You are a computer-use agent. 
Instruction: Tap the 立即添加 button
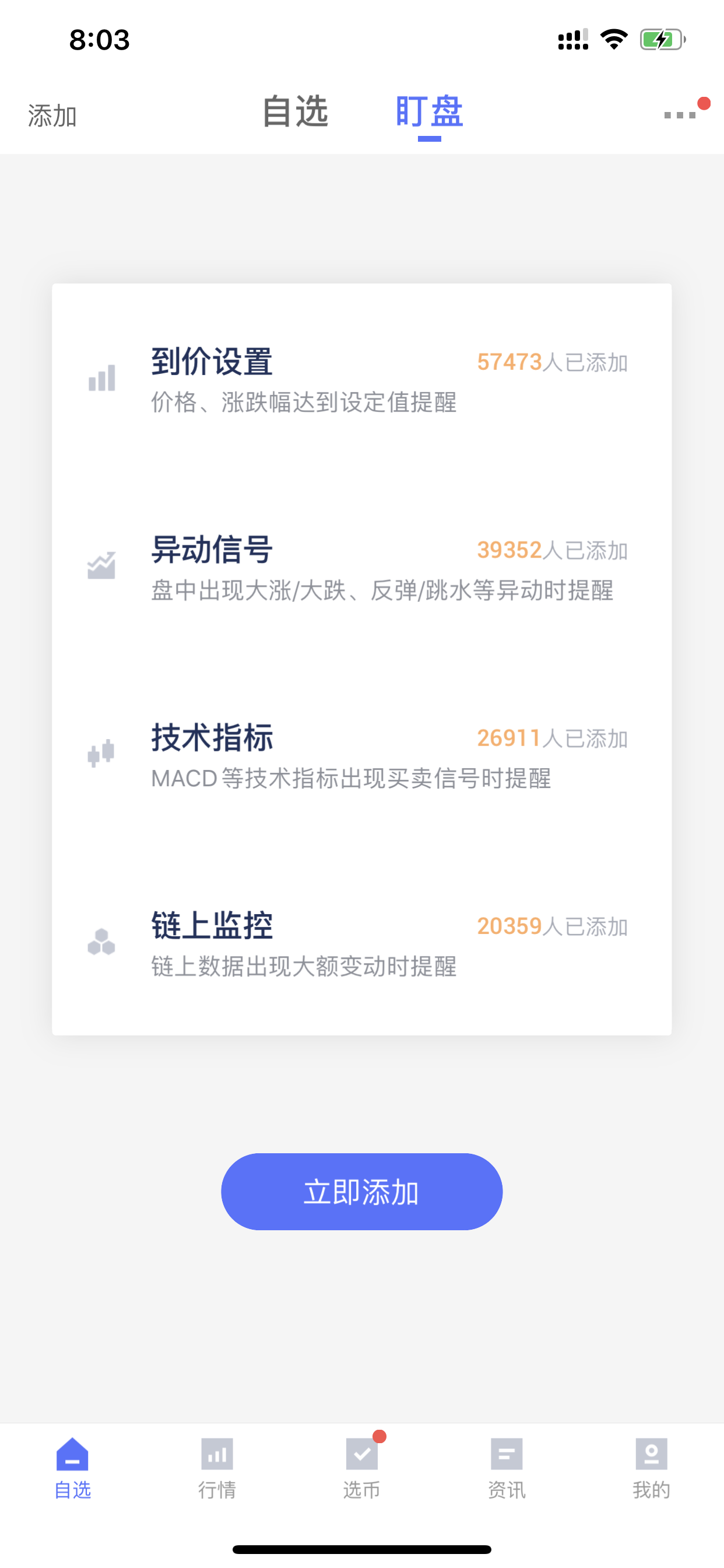click(362, 1192)
